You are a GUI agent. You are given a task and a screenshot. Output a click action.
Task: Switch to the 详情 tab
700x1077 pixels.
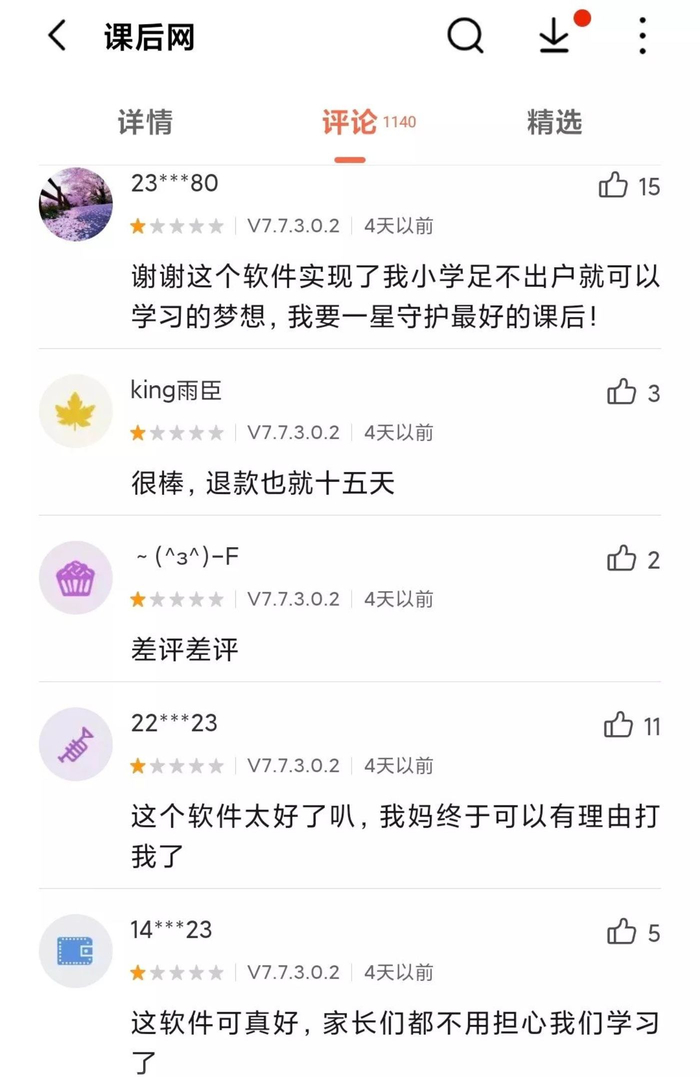[x=145, y=123]
